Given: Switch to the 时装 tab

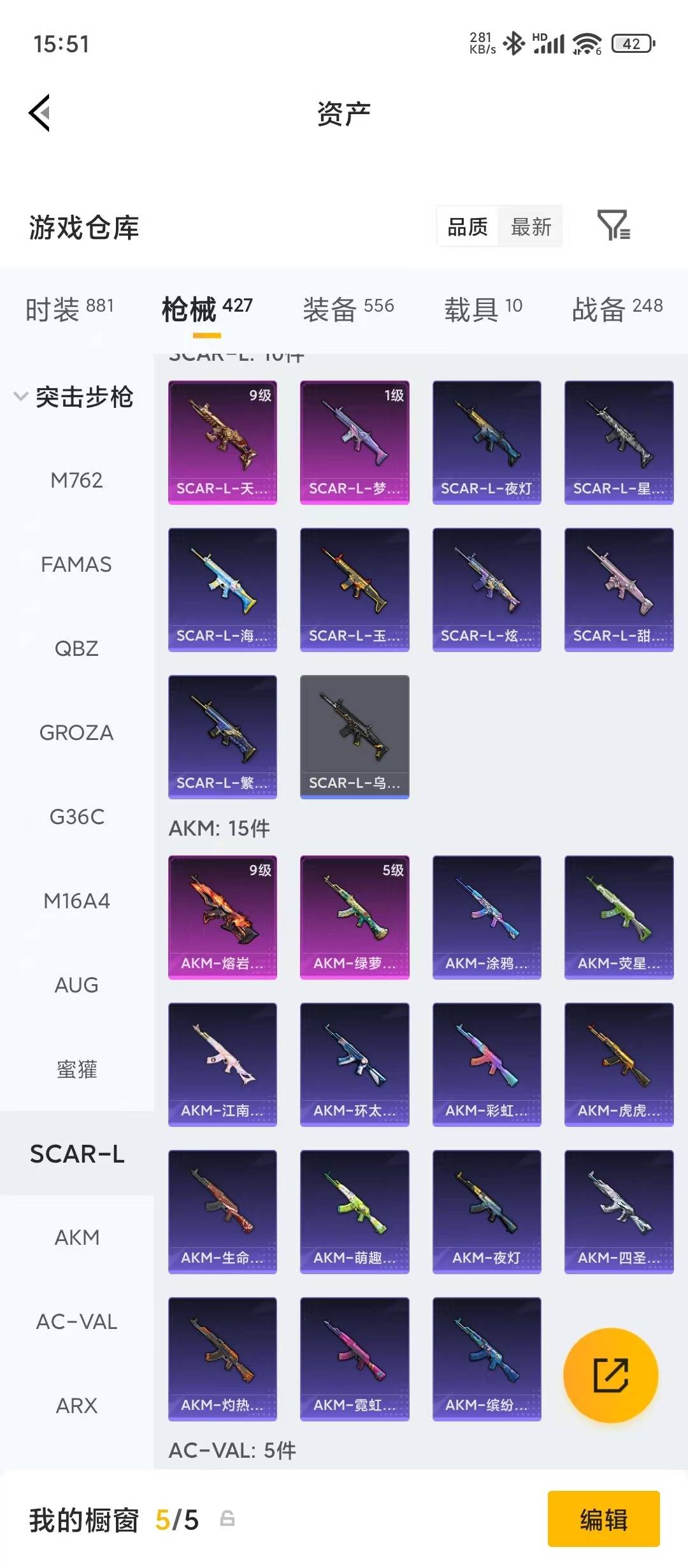Looking at the screenshot, I should click(69, 309).
